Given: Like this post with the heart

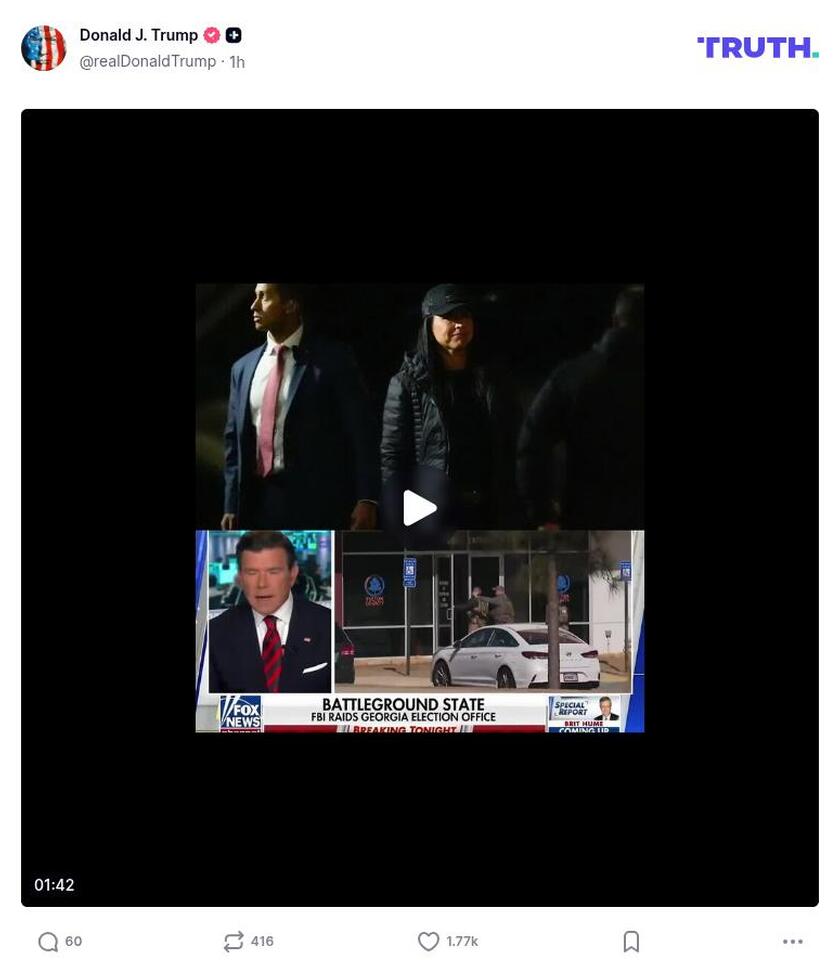Looking at the screenshot, I should tap(428, 941).
